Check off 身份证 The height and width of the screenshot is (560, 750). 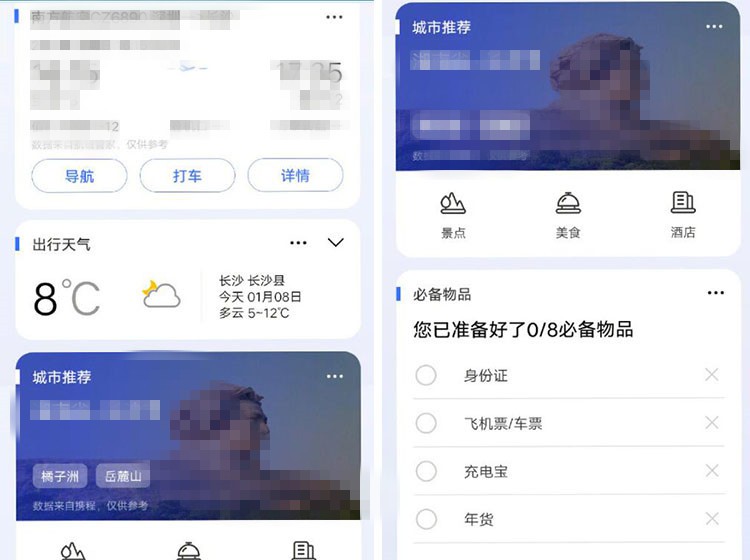click(426, 375)
